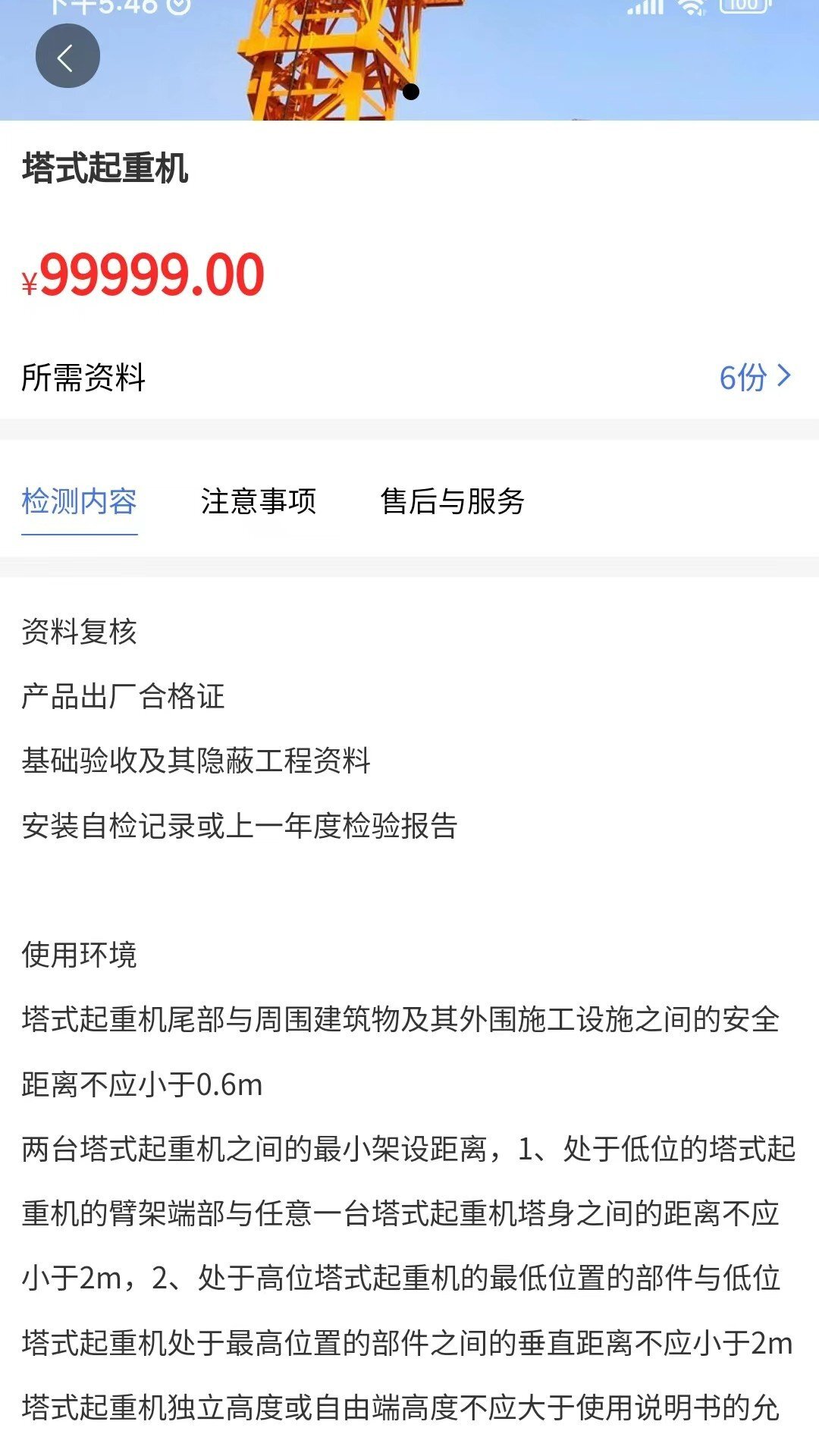Tap the back arrow on the crane photo

pos(68,57)
